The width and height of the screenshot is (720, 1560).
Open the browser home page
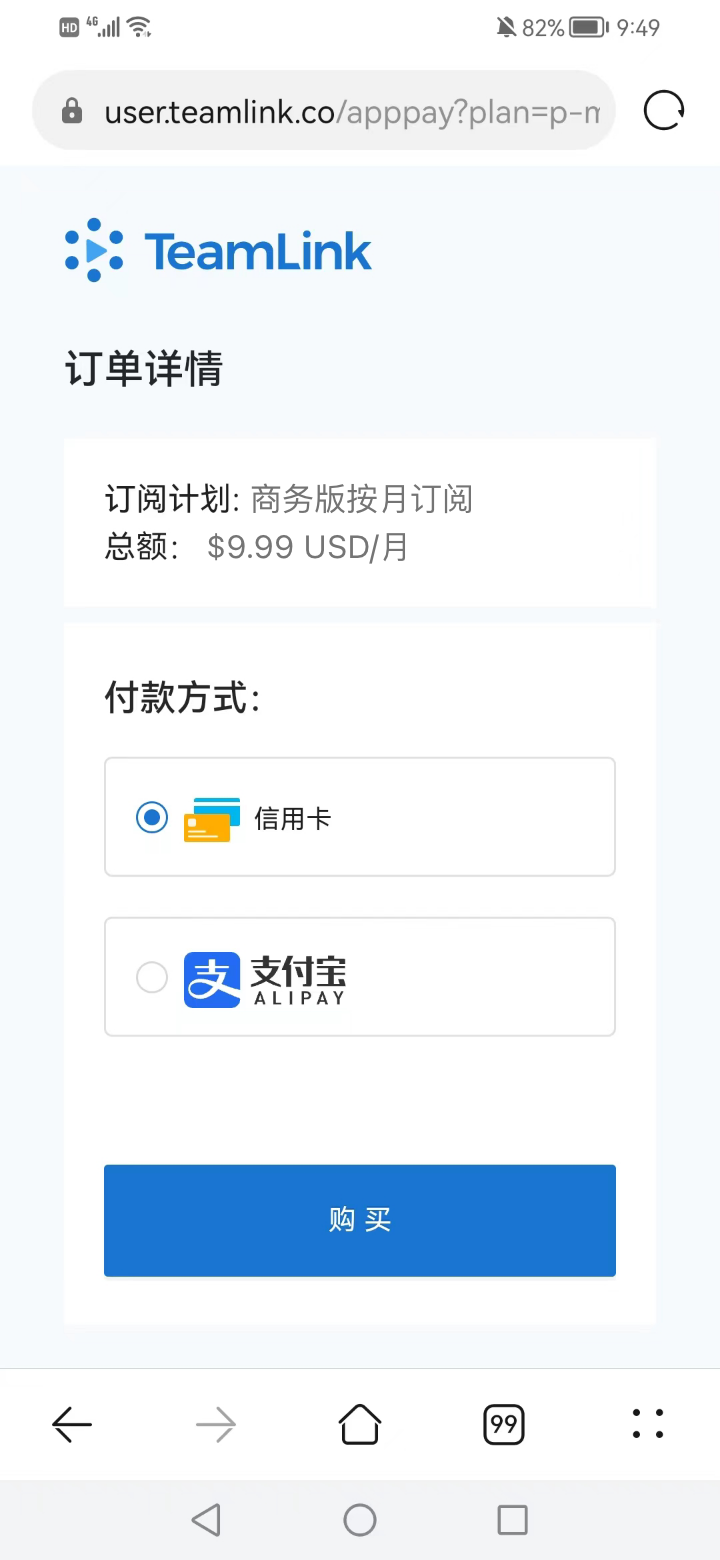[x=360, y=1423]
